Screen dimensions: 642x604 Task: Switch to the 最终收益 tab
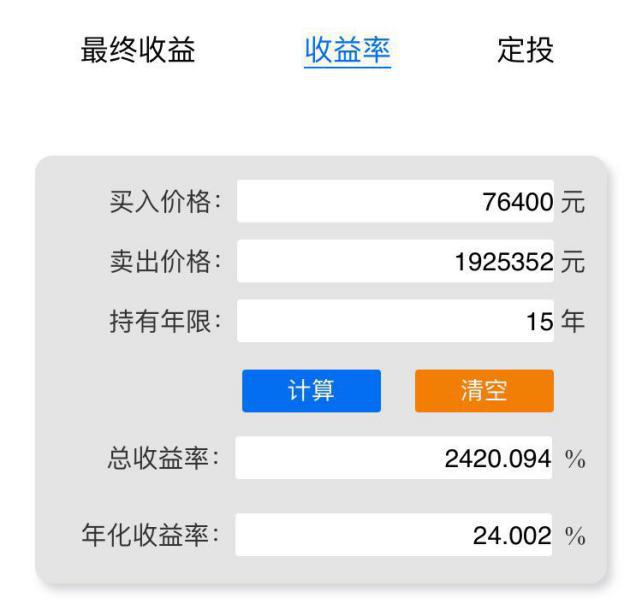[x=137, y=50]
